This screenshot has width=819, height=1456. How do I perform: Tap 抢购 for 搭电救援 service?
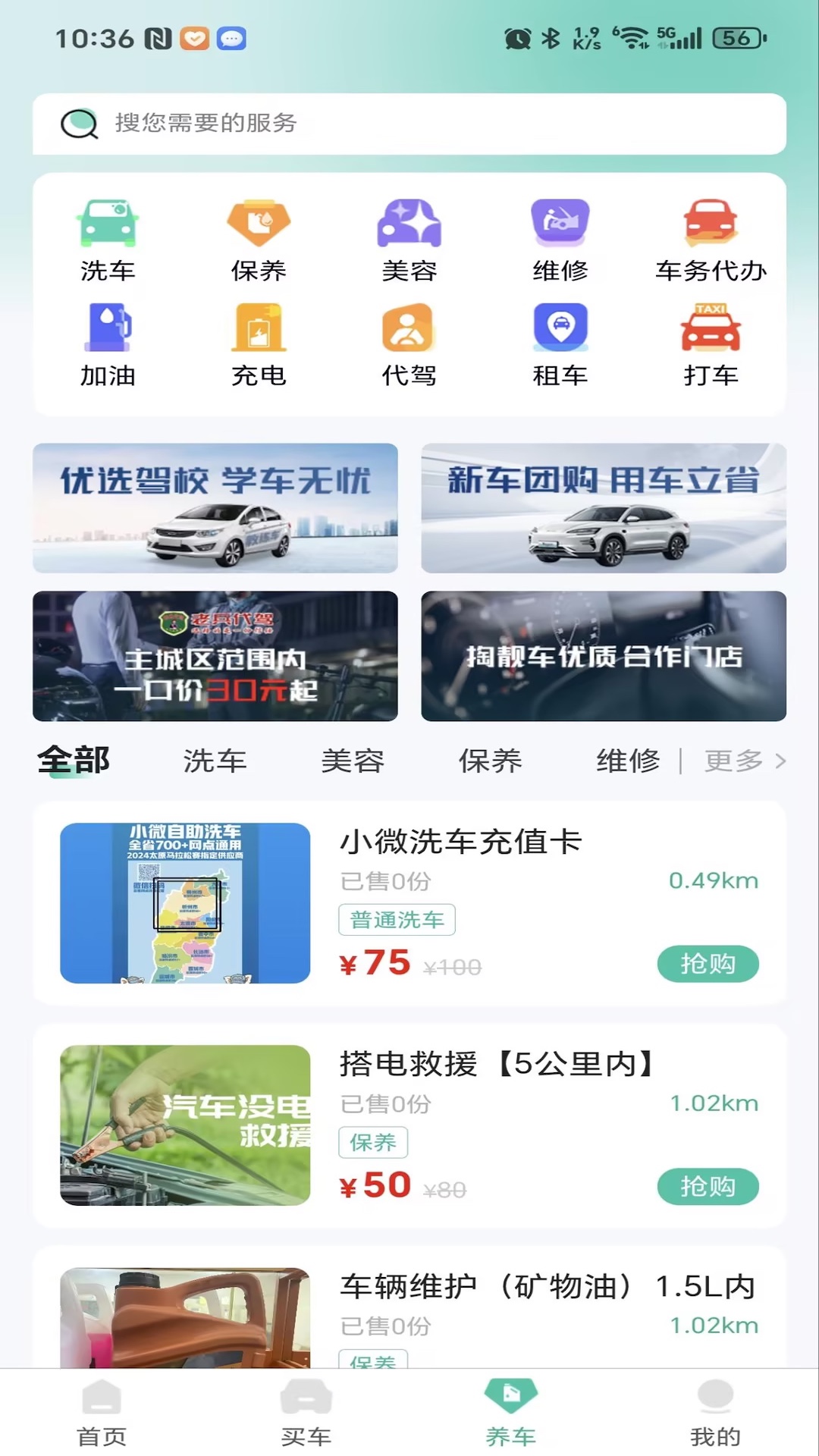(708, 1188)
